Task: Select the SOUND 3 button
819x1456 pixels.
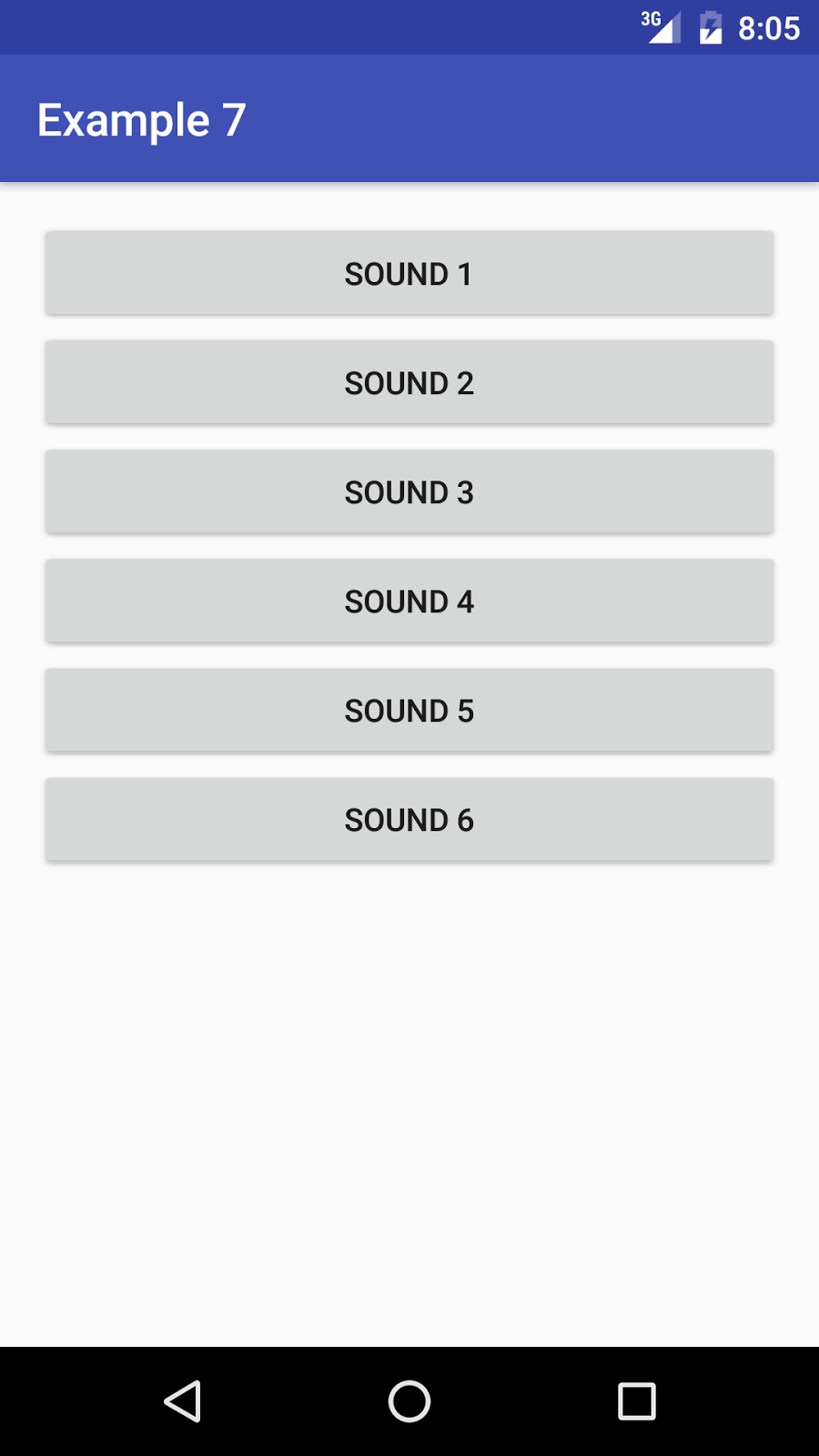Action: pyautogui.click(x=409, y=491)
